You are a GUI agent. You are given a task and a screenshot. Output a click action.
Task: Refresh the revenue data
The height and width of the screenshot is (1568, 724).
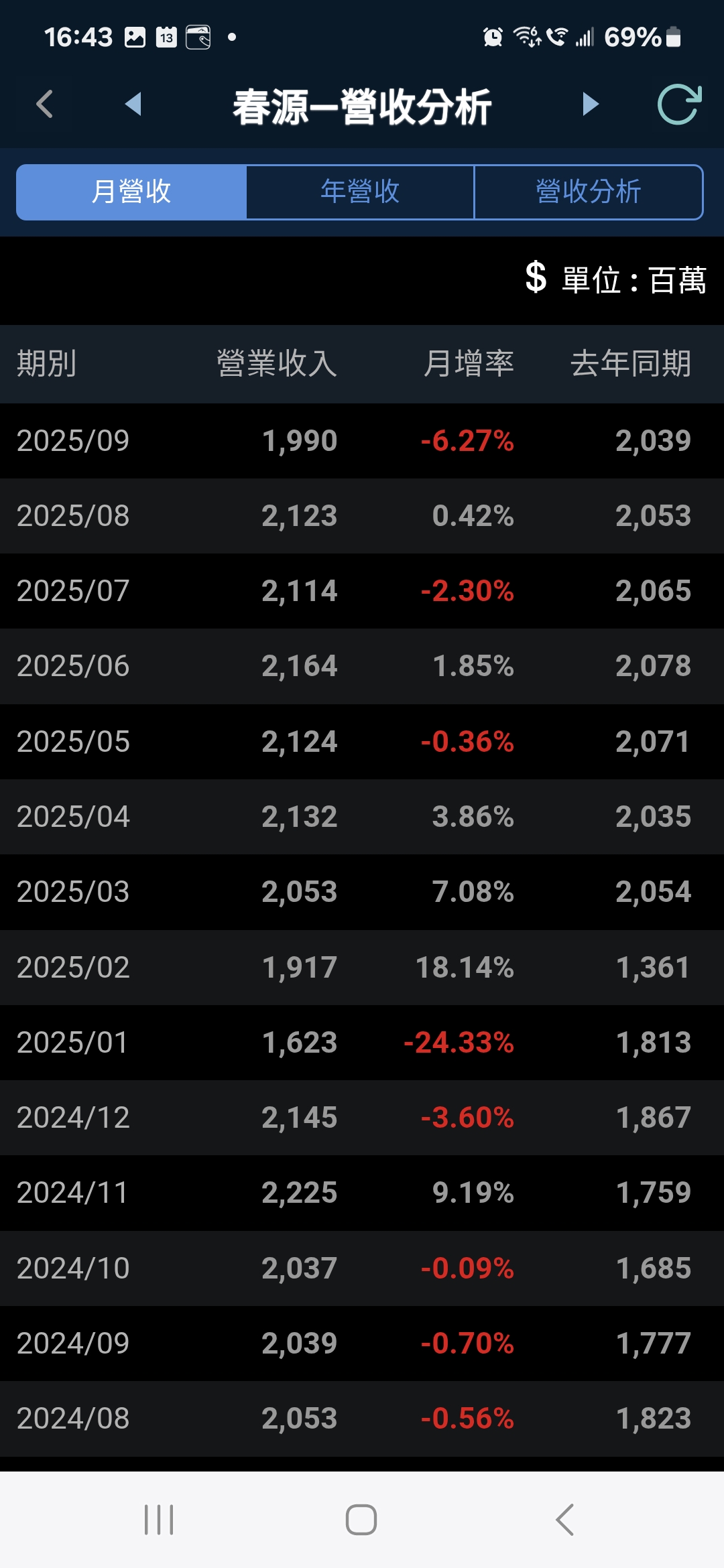point(678,105)
